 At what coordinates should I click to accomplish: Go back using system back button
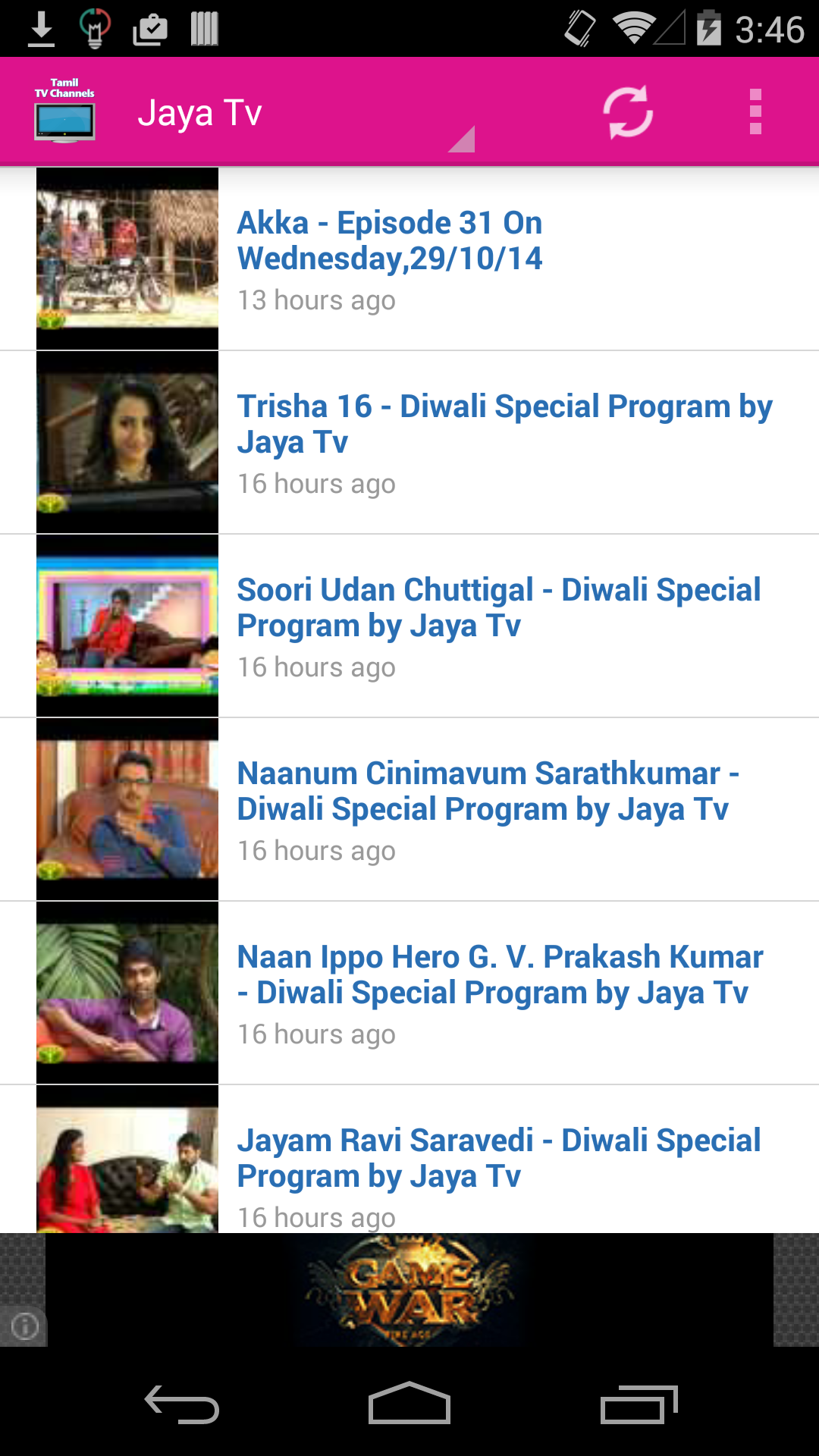tap(182, 1404)
